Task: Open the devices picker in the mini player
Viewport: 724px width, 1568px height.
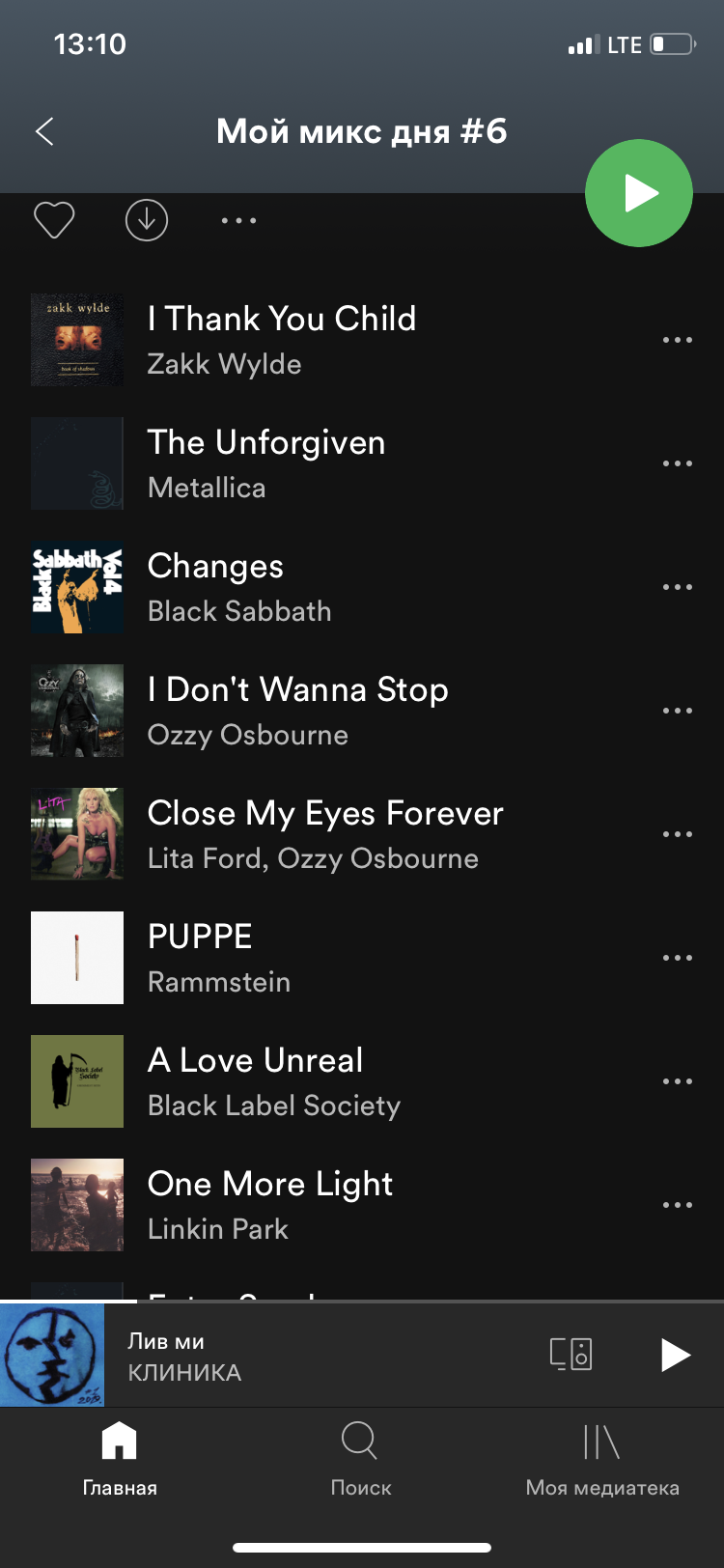Action: point(571,1354)
